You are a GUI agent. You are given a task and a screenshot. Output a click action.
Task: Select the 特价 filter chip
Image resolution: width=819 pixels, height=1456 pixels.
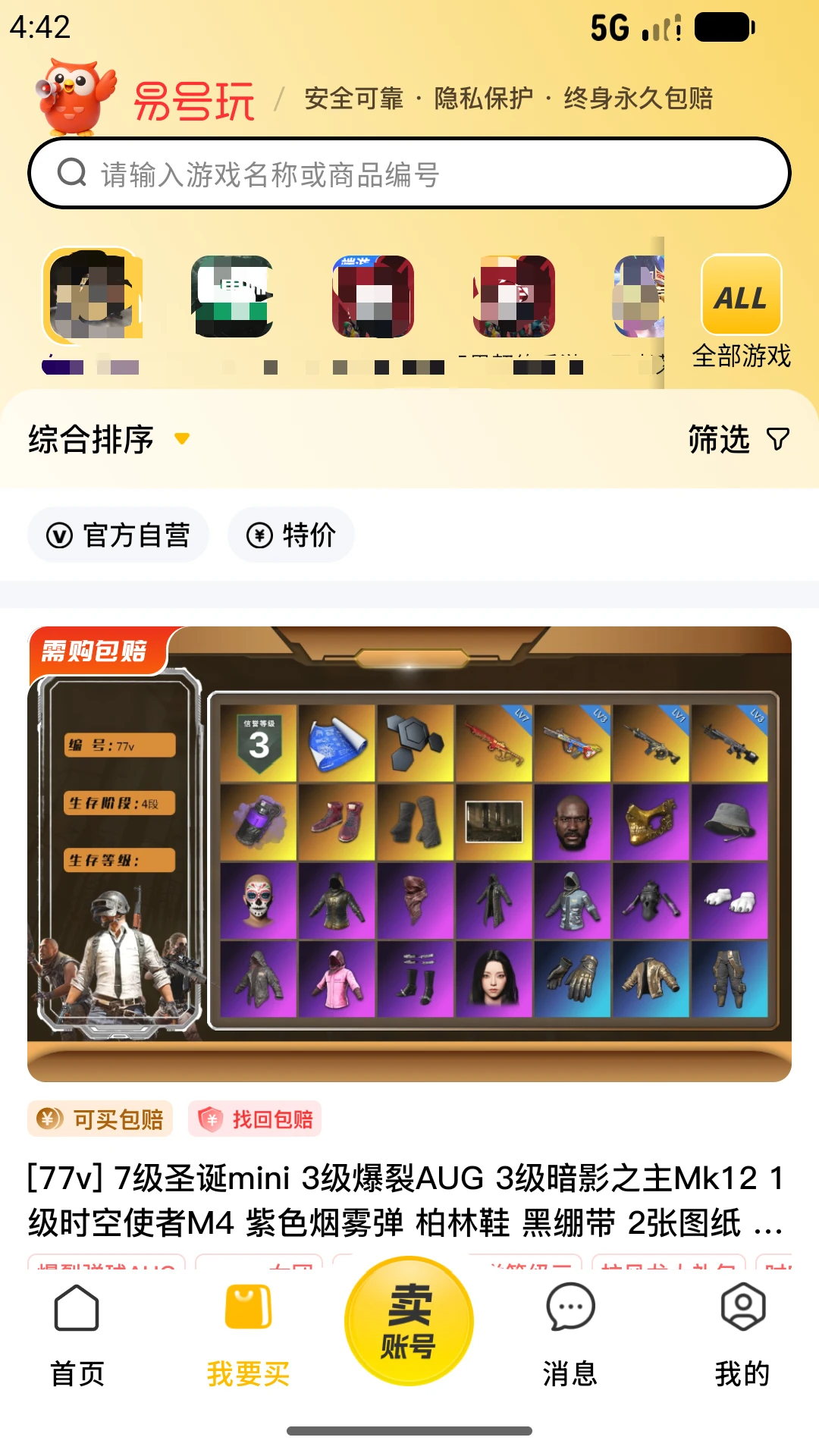click(291, 535)
